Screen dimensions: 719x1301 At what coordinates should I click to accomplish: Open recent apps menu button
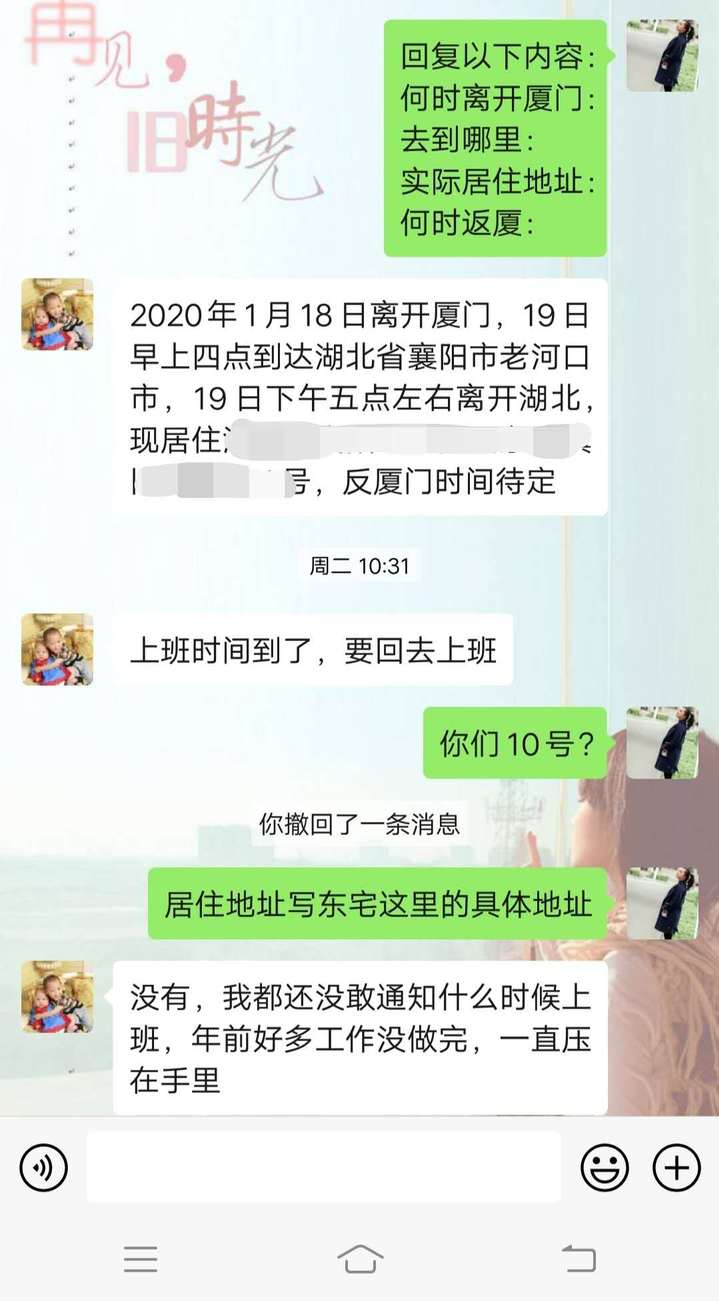pyautogui.click(x=141, y=1258)
